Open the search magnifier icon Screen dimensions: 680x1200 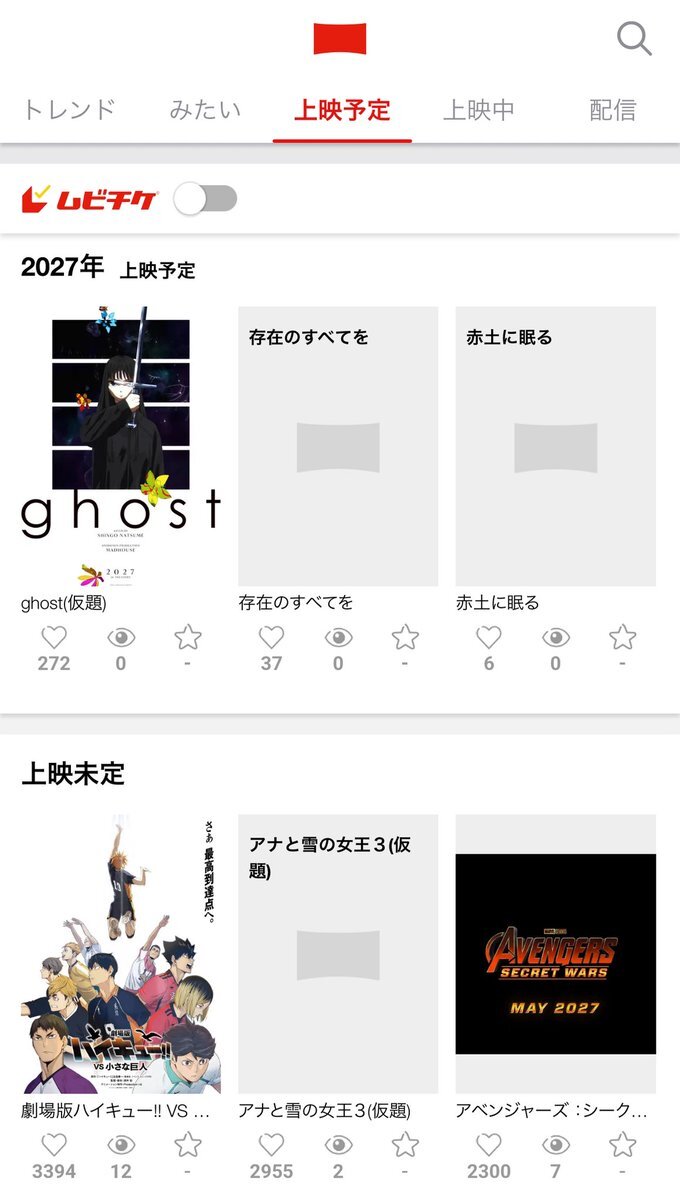coord(634,39)
